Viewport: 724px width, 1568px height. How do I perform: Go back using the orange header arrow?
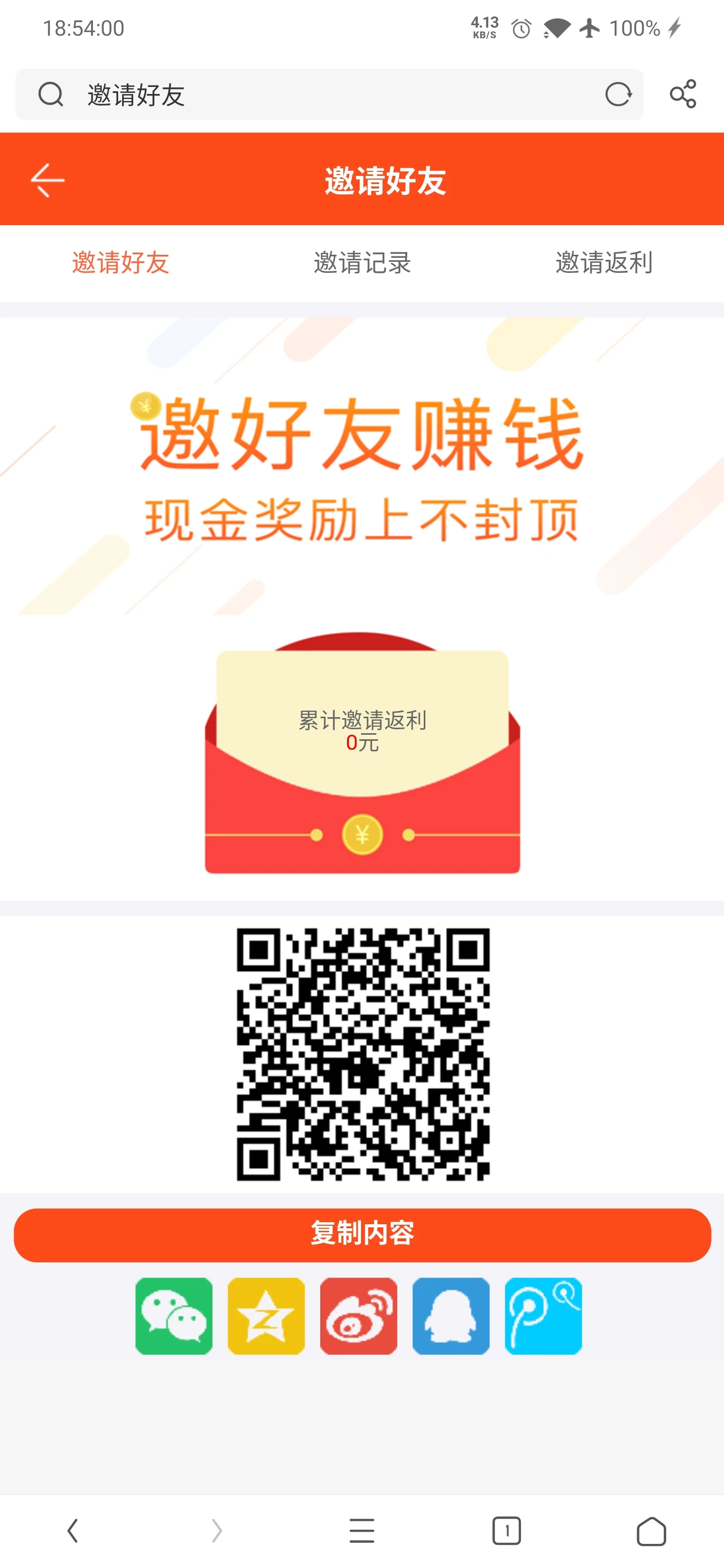(47, 180)
